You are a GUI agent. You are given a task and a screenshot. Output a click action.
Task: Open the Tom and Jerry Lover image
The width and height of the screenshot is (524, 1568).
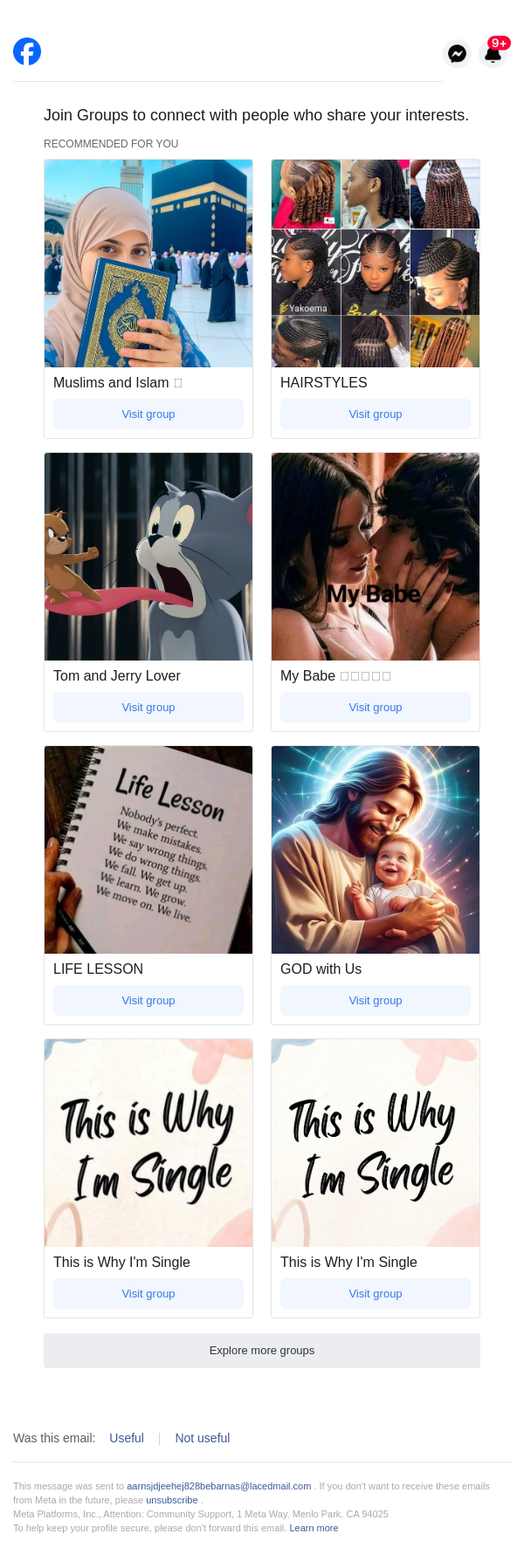pos(148,556)
